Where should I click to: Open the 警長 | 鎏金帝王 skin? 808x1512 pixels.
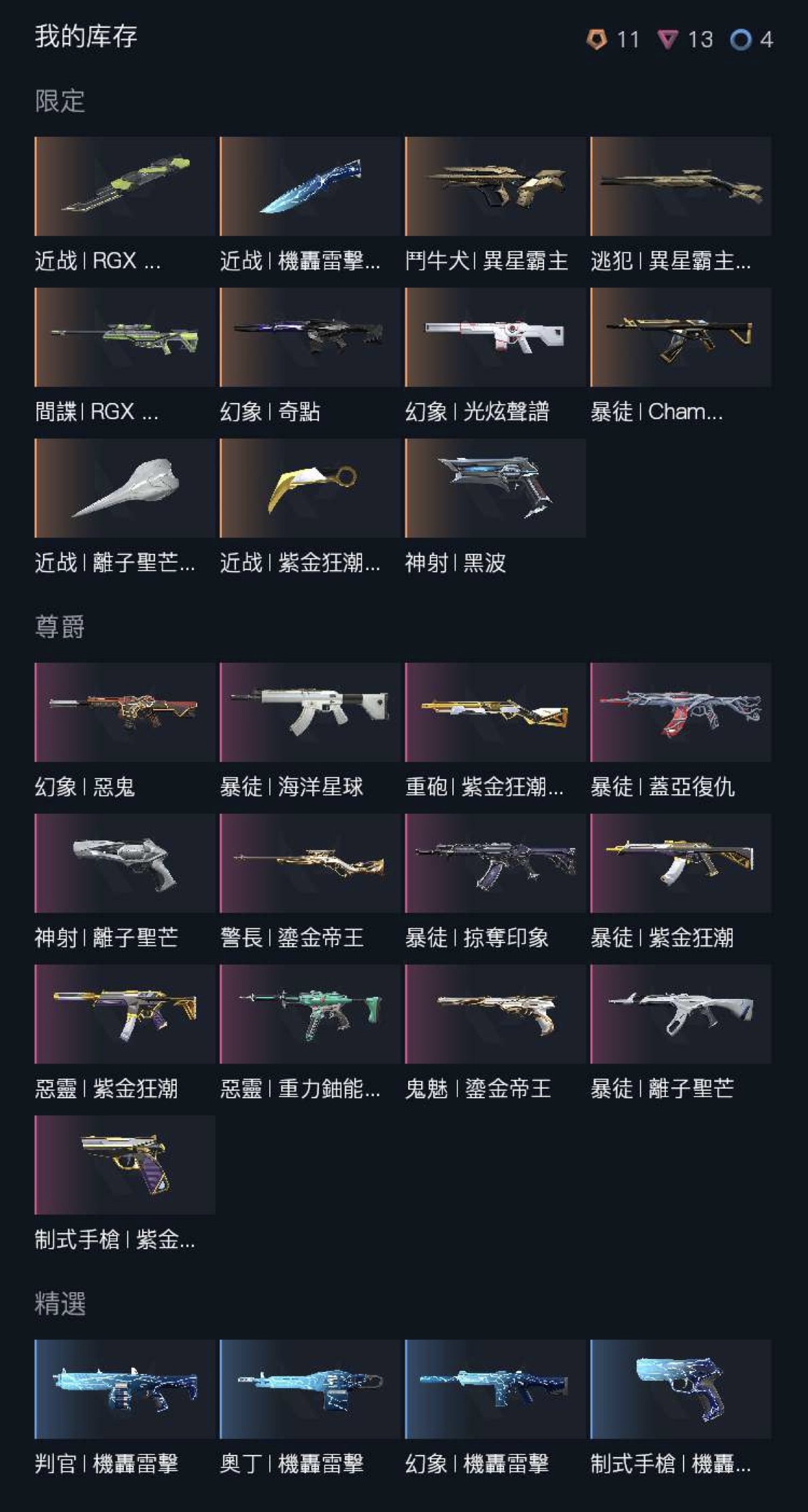(309, 864)
